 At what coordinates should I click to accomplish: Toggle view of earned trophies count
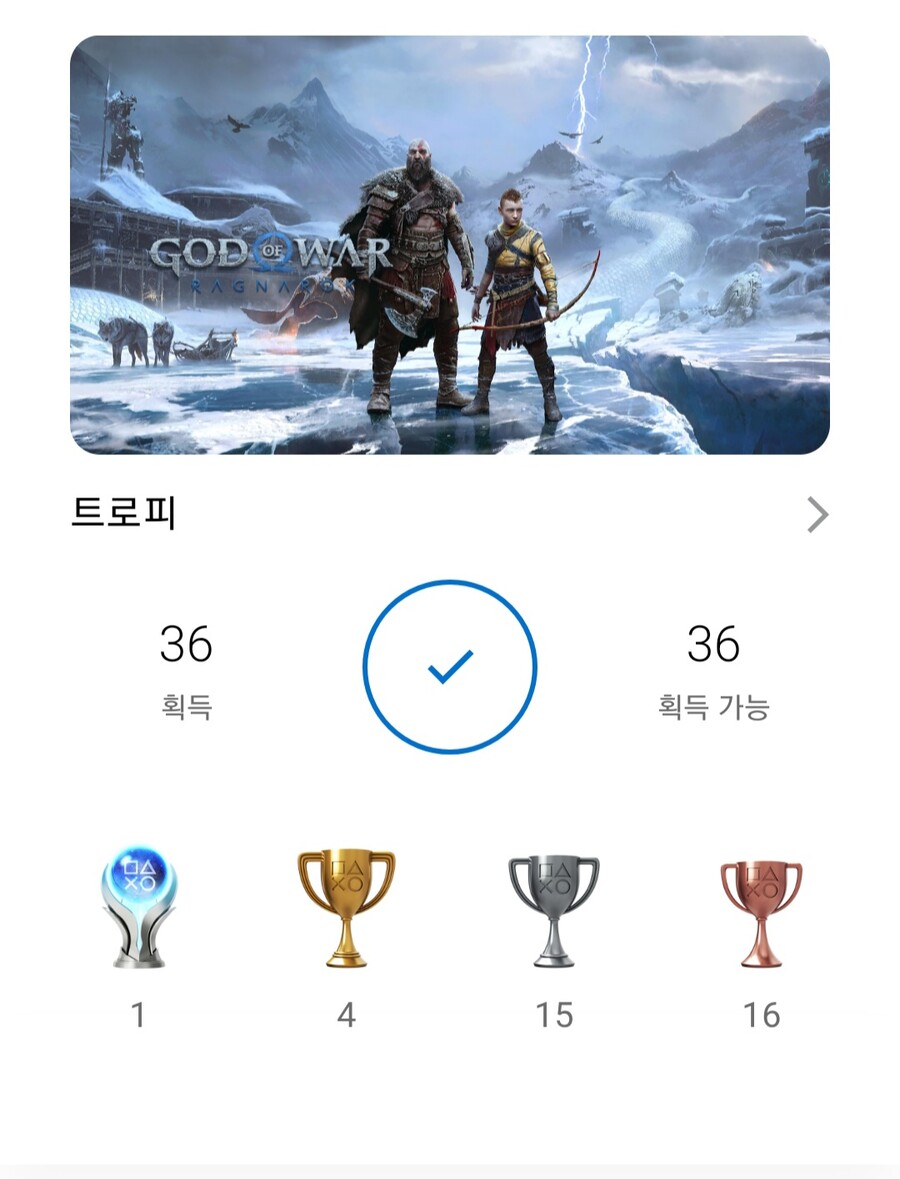point(186,665)
